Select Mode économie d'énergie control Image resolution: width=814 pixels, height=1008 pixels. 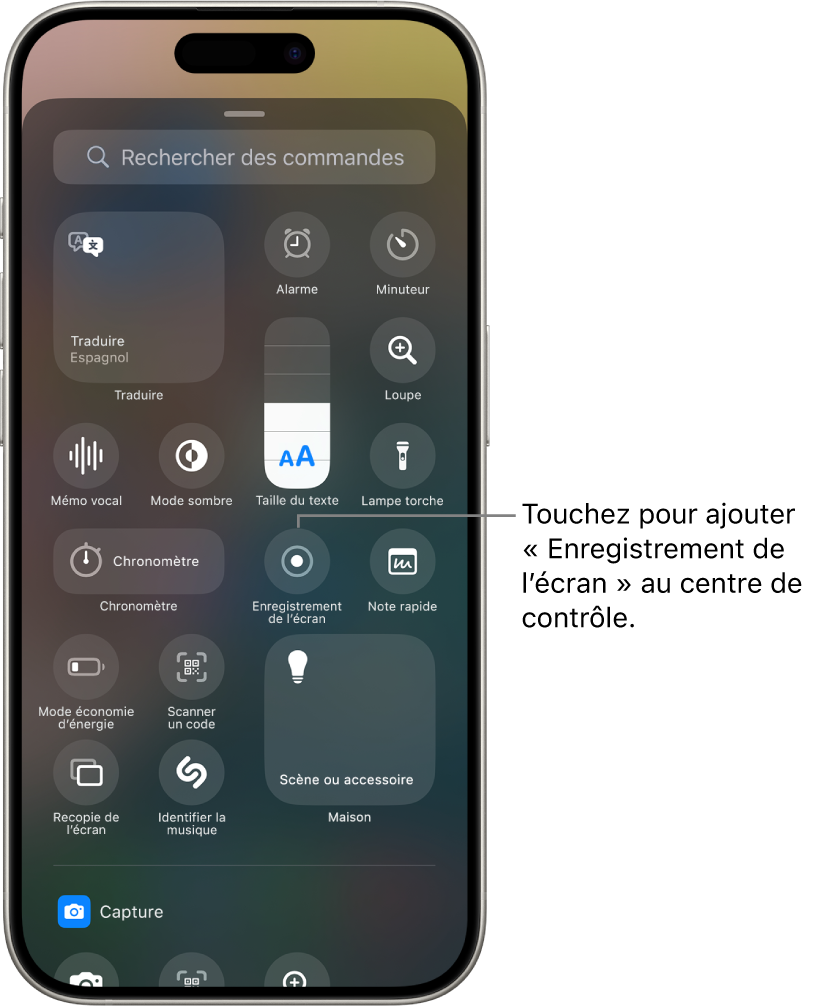tap(86, 667)
